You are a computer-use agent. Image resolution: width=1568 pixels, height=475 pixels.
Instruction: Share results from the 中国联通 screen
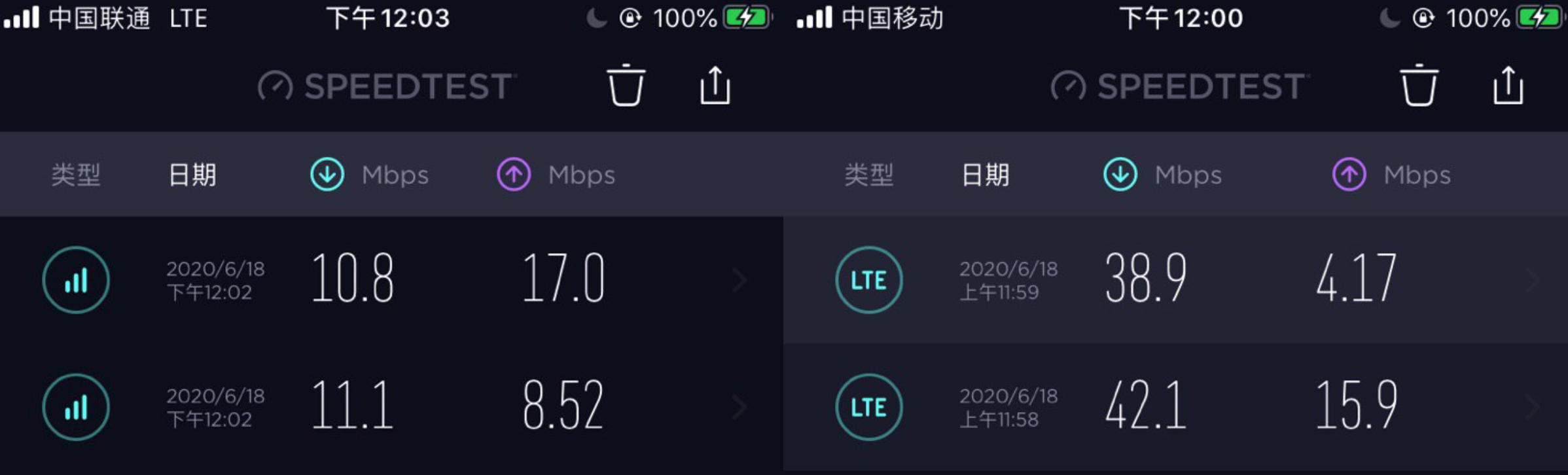[715, 85]
